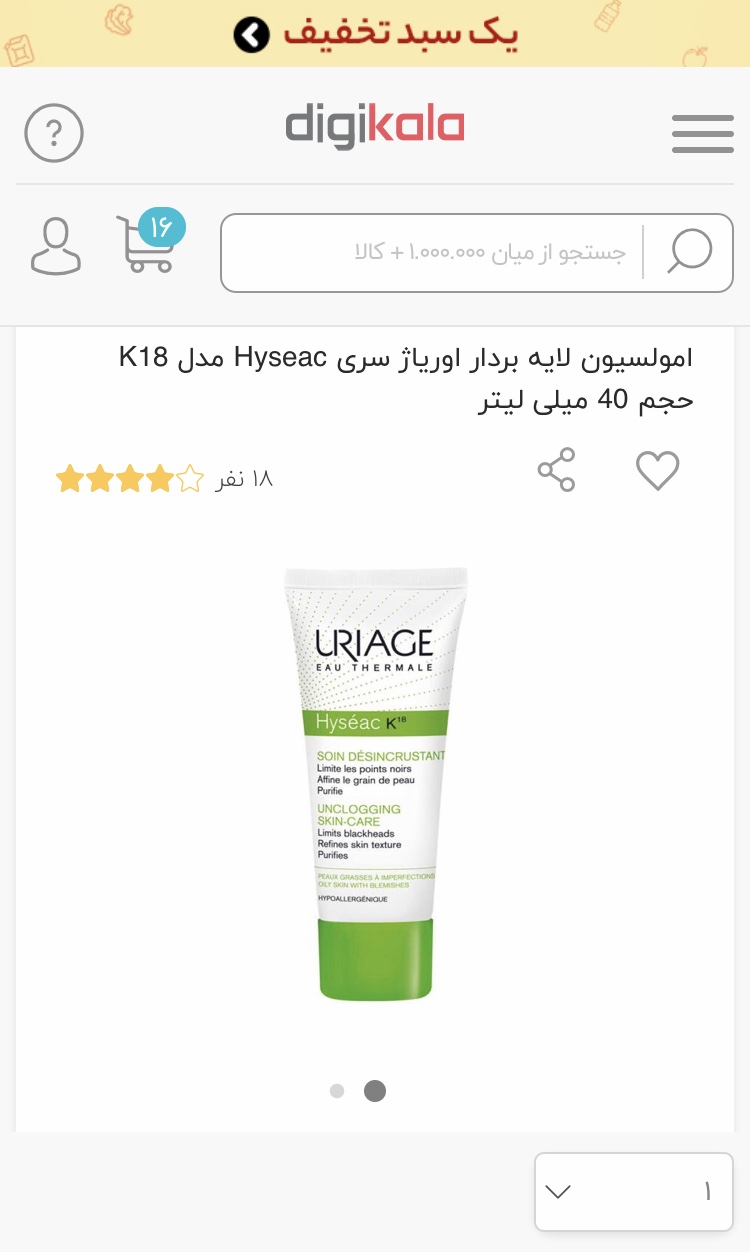The image size is (750, 1252).
Task: Go to Digikala home via logo
Action: tap(375, 127)
